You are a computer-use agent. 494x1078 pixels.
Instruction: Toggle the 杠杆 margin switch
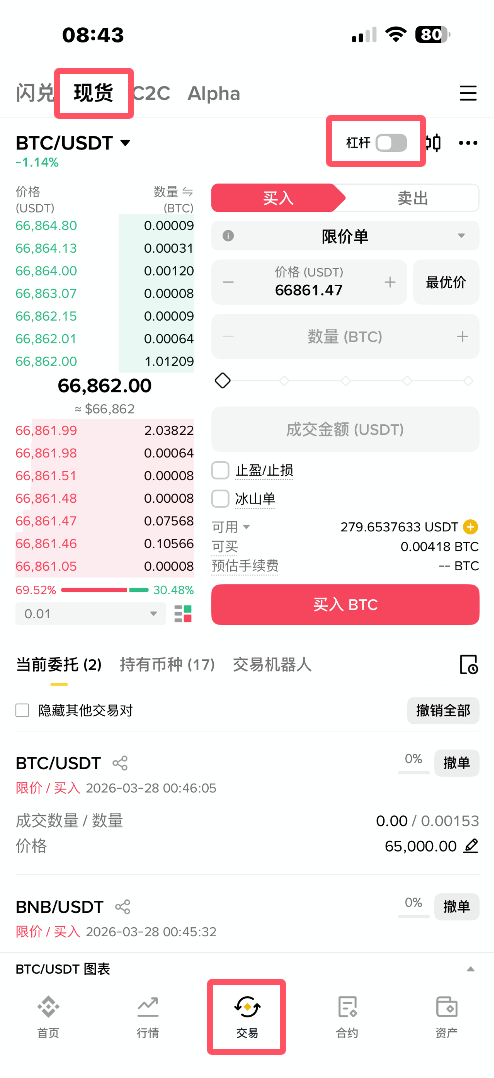point(391,142)
